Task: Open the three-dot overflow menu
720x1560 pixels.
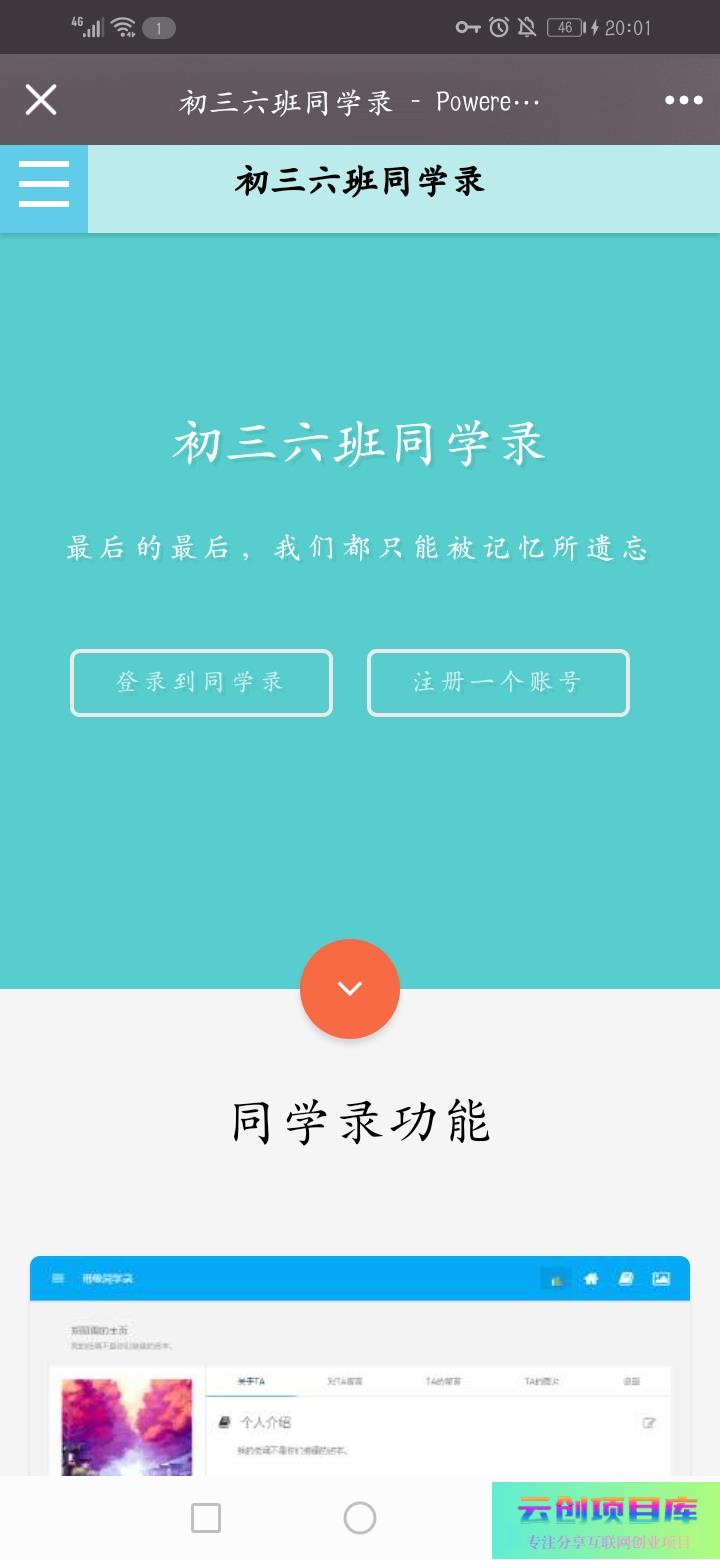Action: tap(684, 100)
